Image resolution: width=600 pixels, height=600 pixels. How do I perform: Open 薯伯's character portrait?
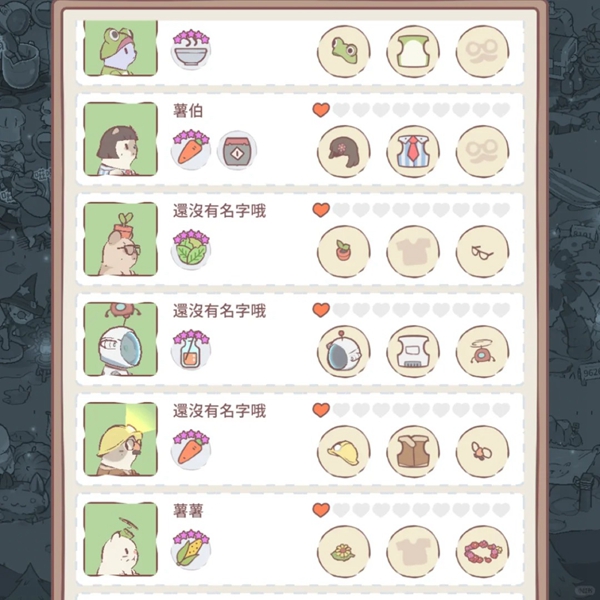point(121,139)
